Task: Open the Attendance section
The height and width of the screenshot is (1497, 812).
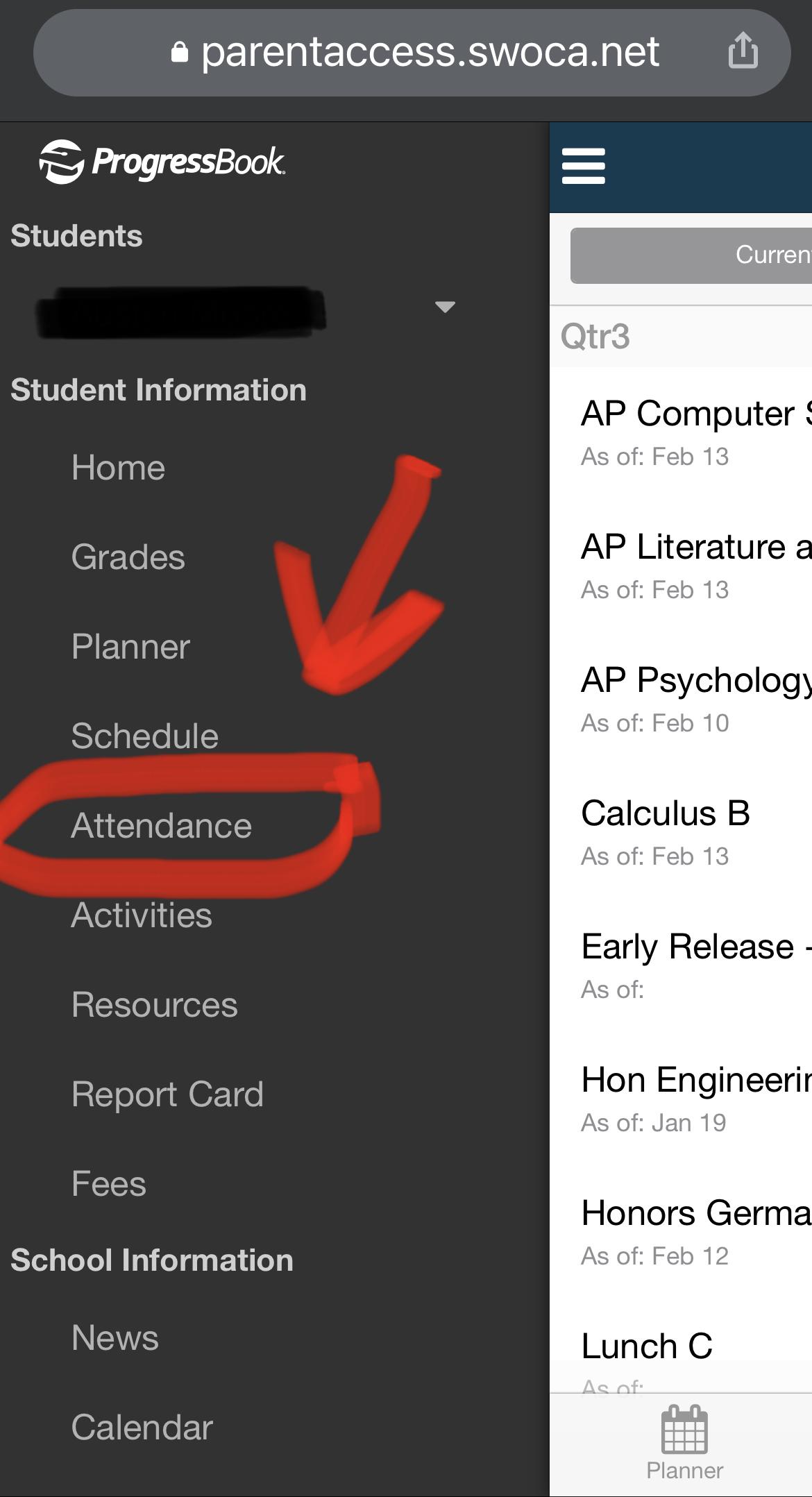Action: coord(161,826)
